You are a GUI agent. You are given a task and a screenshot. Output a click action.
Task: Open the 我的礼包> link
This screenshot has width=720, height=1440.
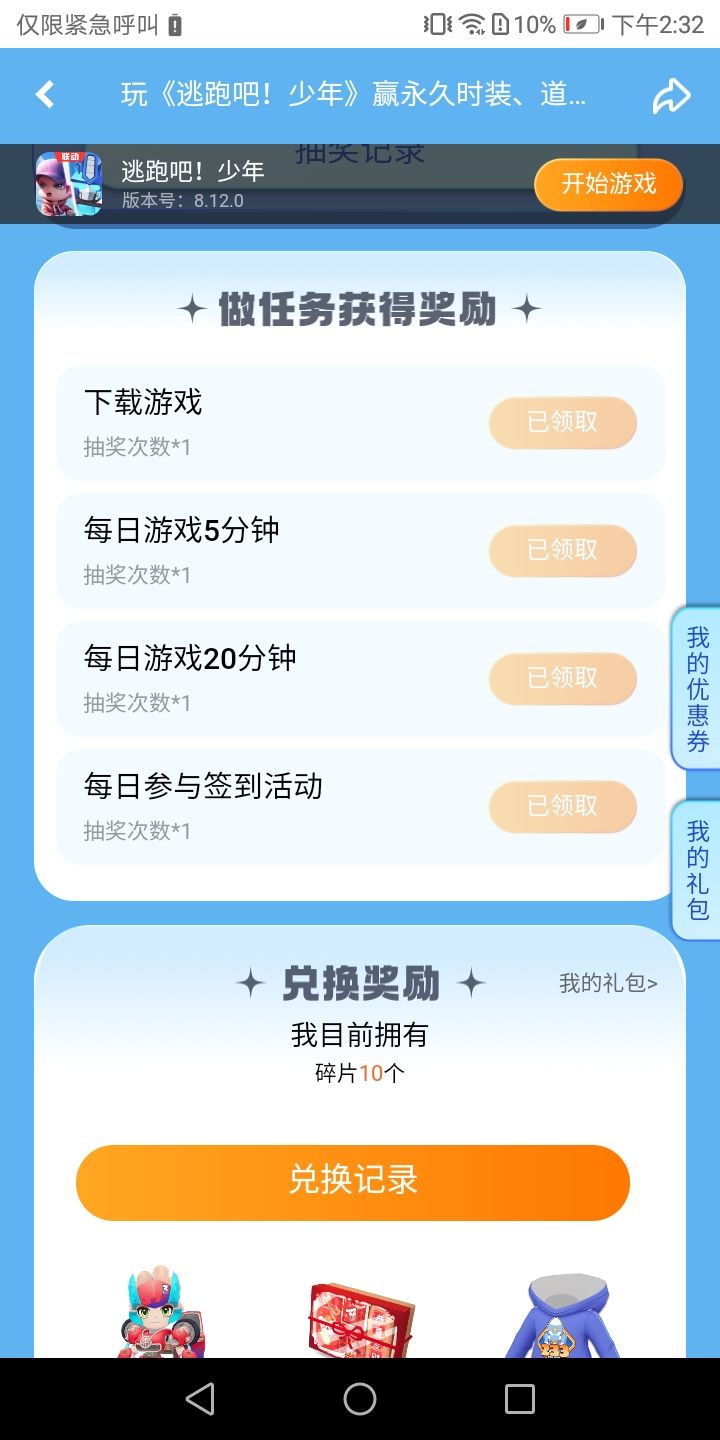point(608,983)
